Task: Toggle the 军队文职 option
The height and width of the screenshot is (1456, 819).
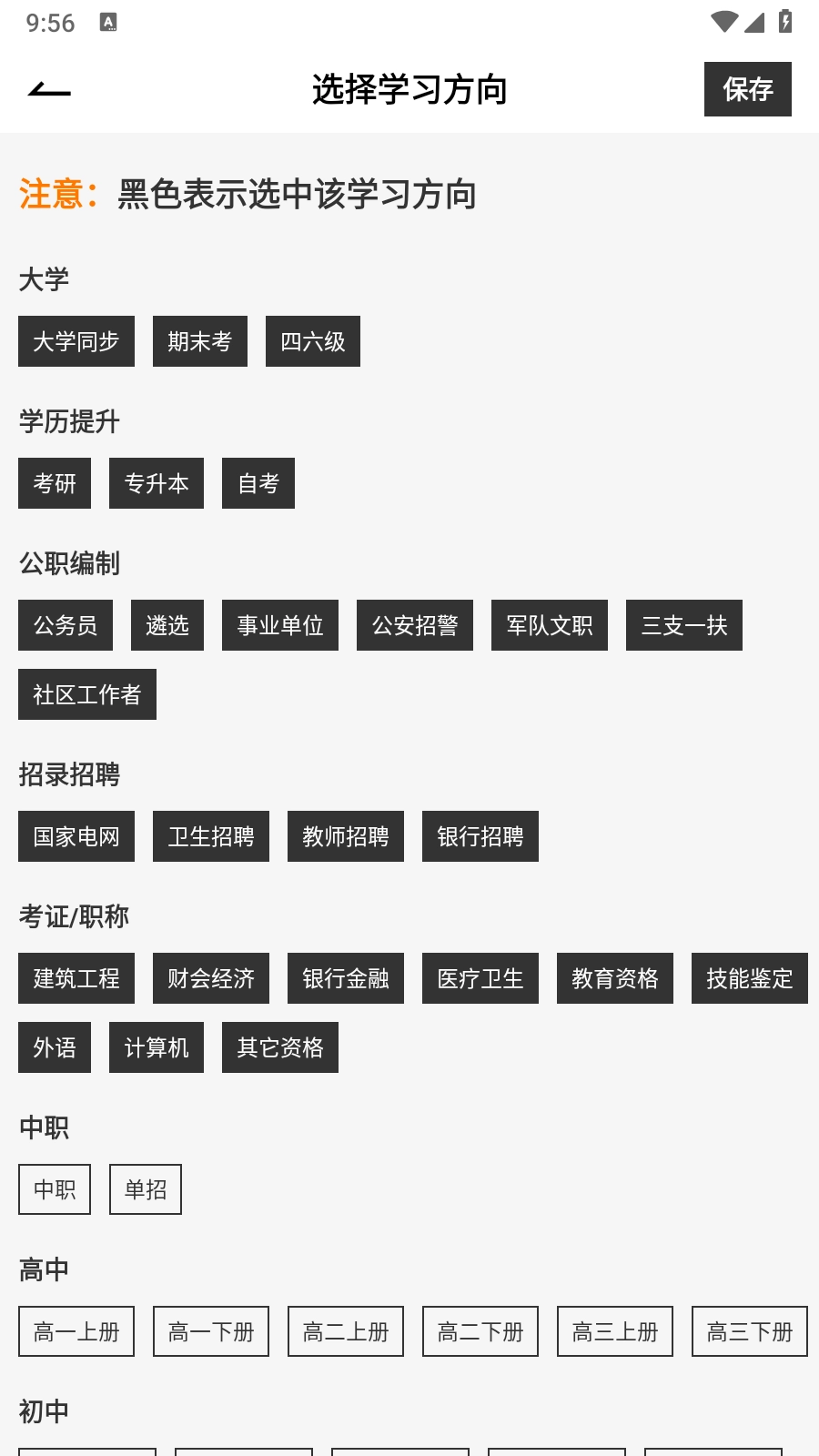Action: pyautogui.click(x=550, y=625)
